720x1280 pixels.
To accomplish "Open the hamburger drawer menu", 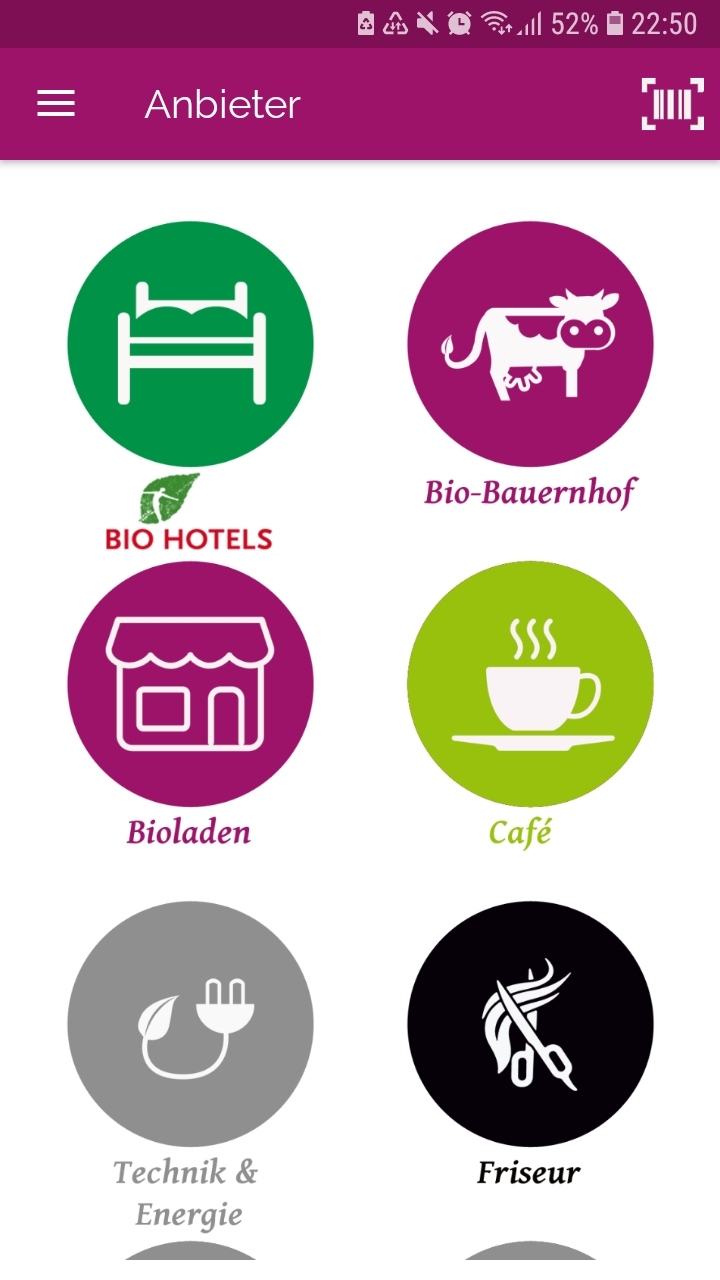I will (x=56, y=104).
